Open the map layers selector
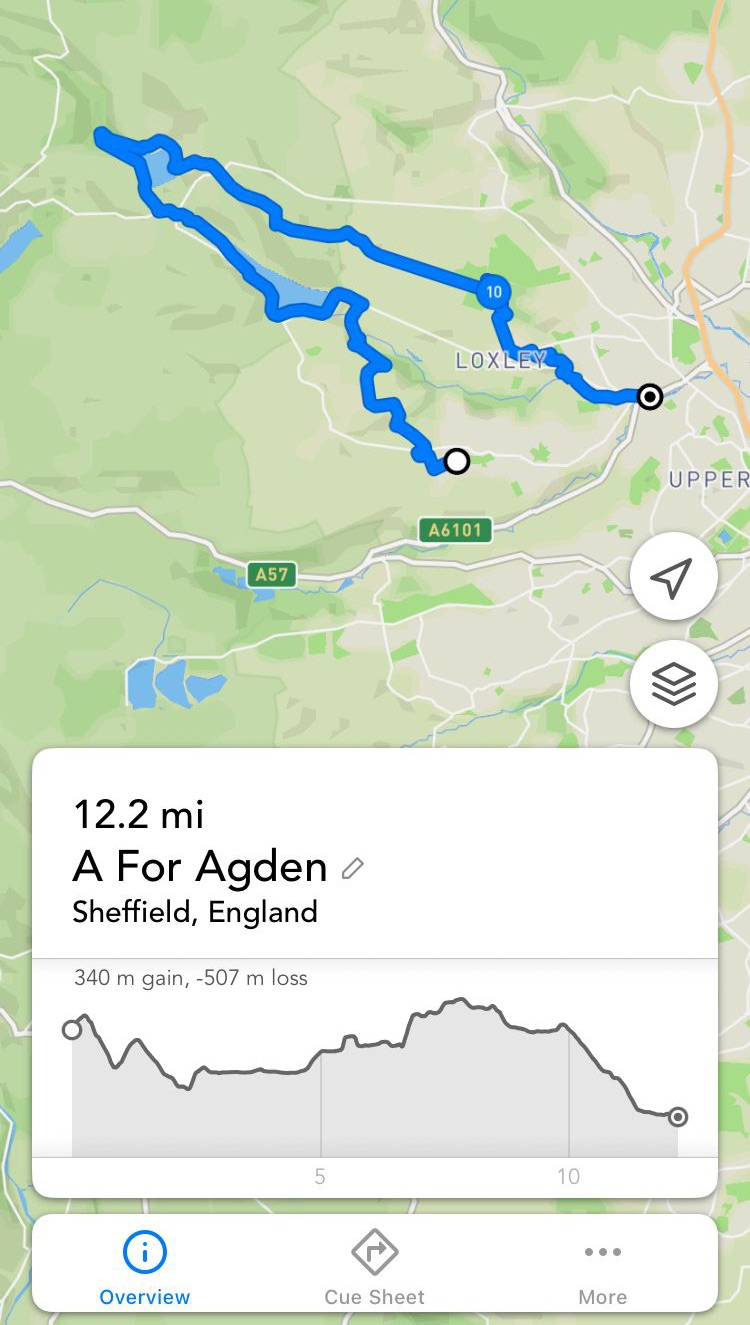 click(x=673, y=685)
